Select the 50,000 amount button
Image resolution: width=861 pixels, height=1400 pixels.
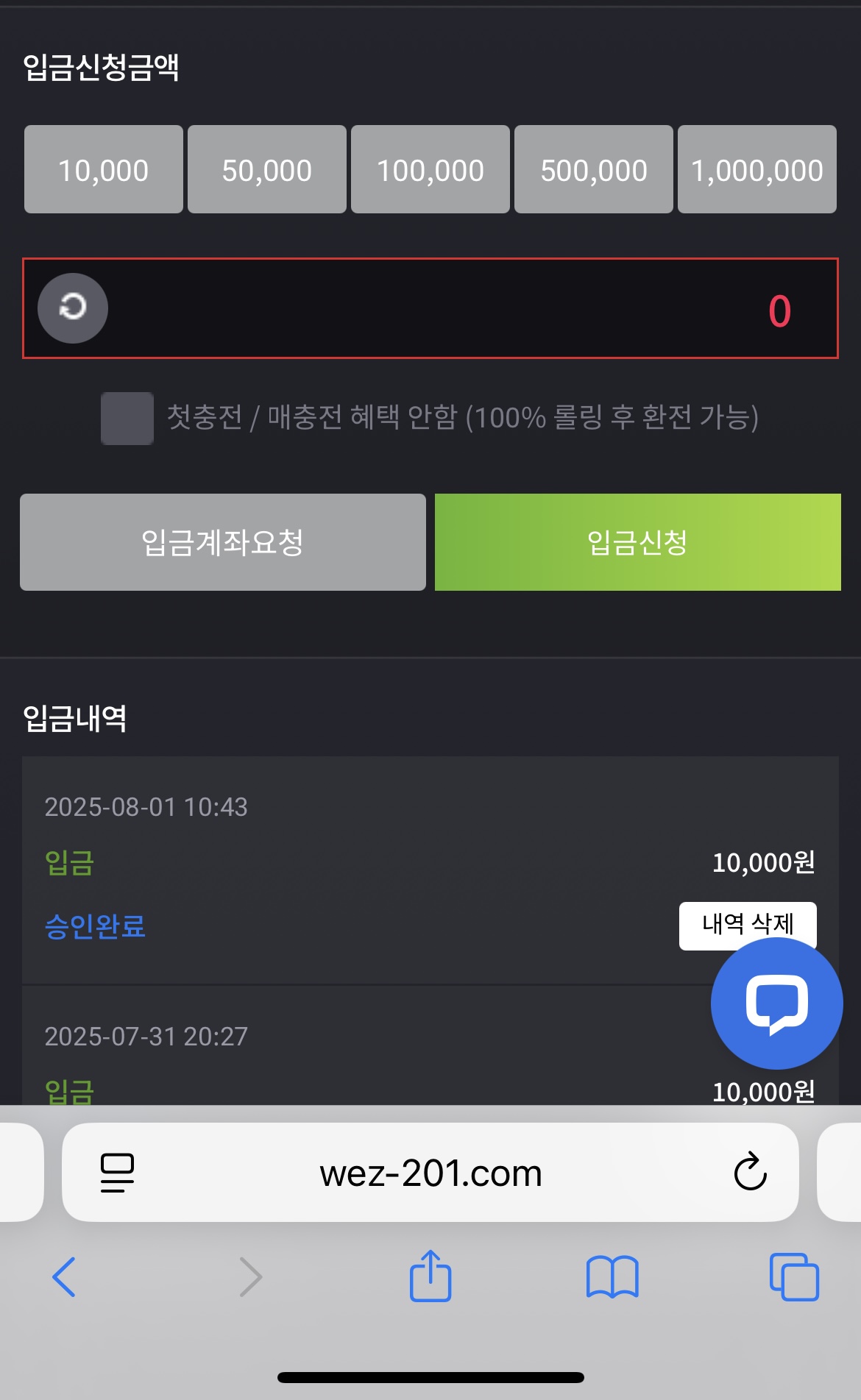point(267,169)
